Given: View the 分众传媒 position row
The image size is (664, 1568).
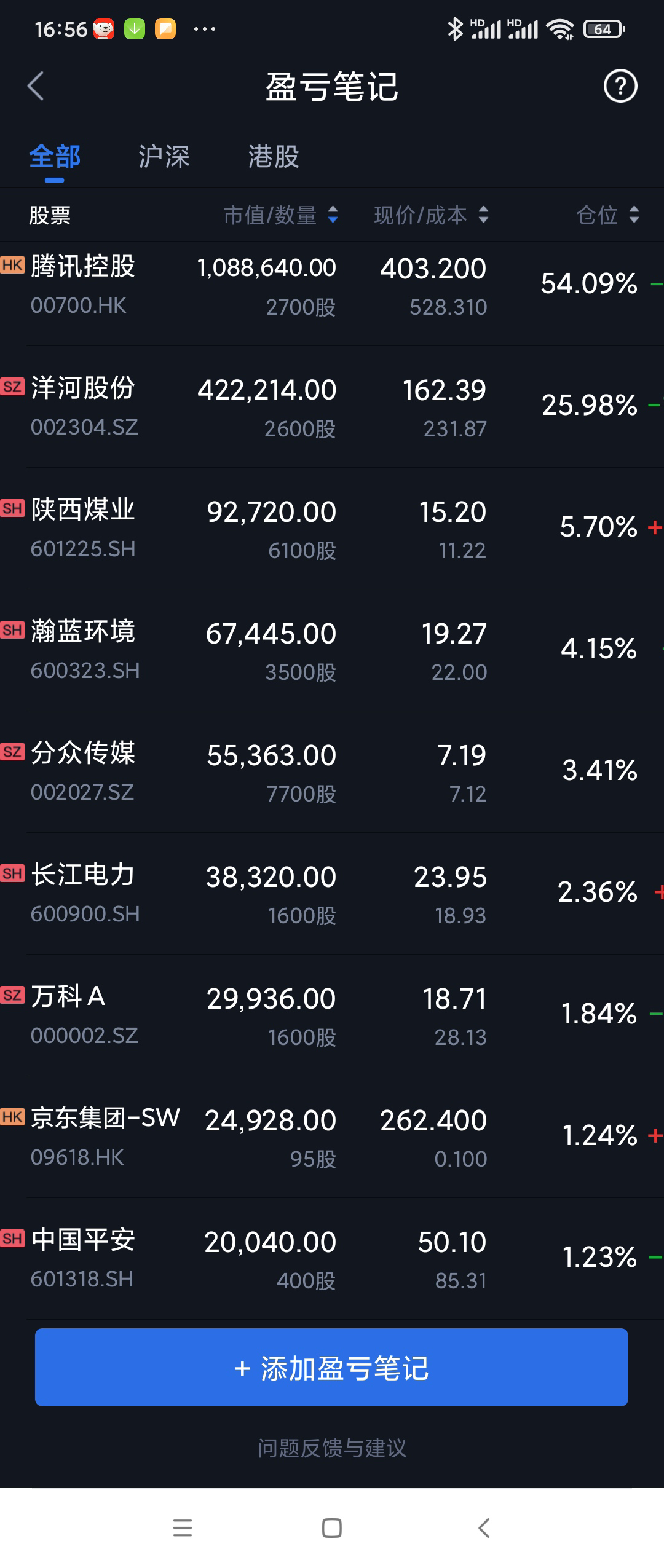Looking at the screenshot, I should tap(332, 773).
